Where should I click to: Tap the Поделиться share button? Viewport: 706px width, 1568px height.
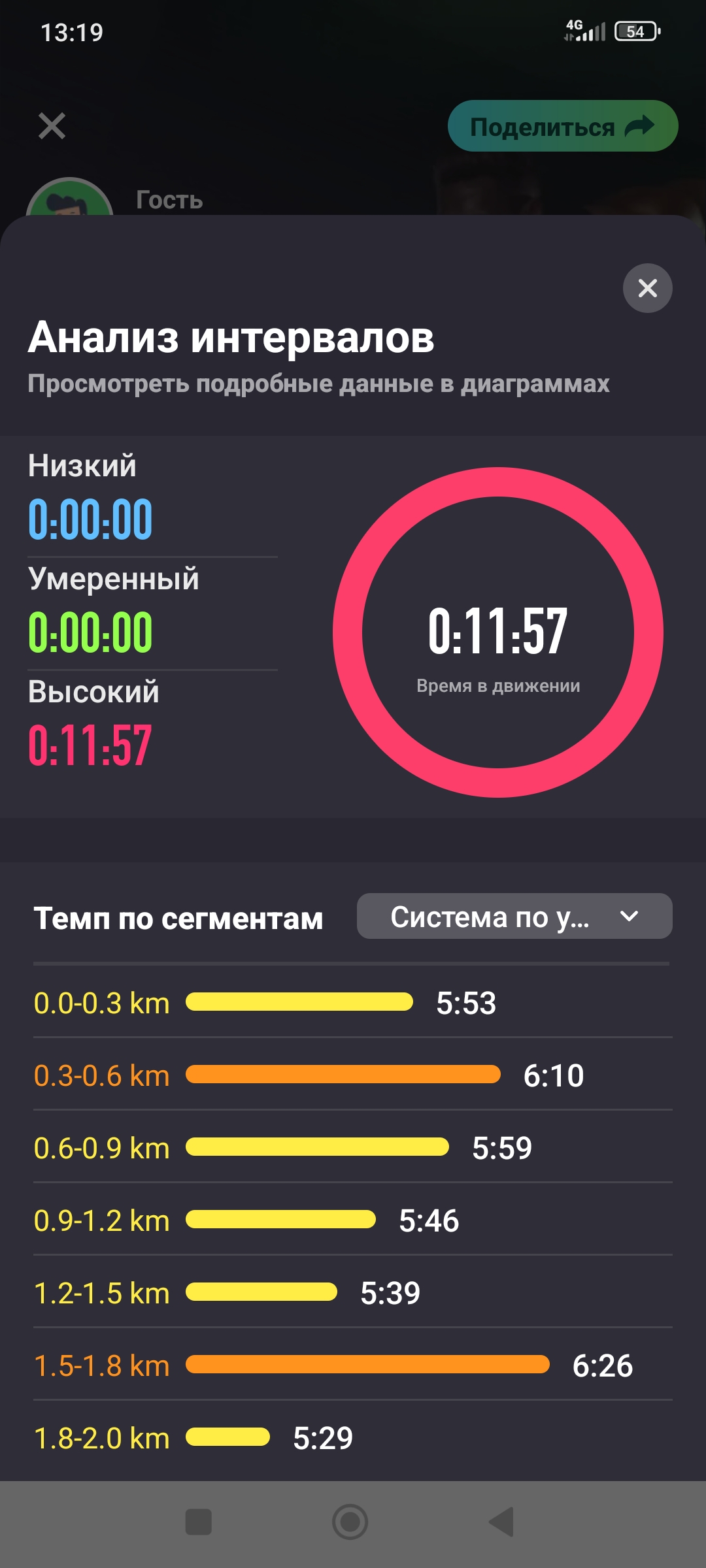562,126
